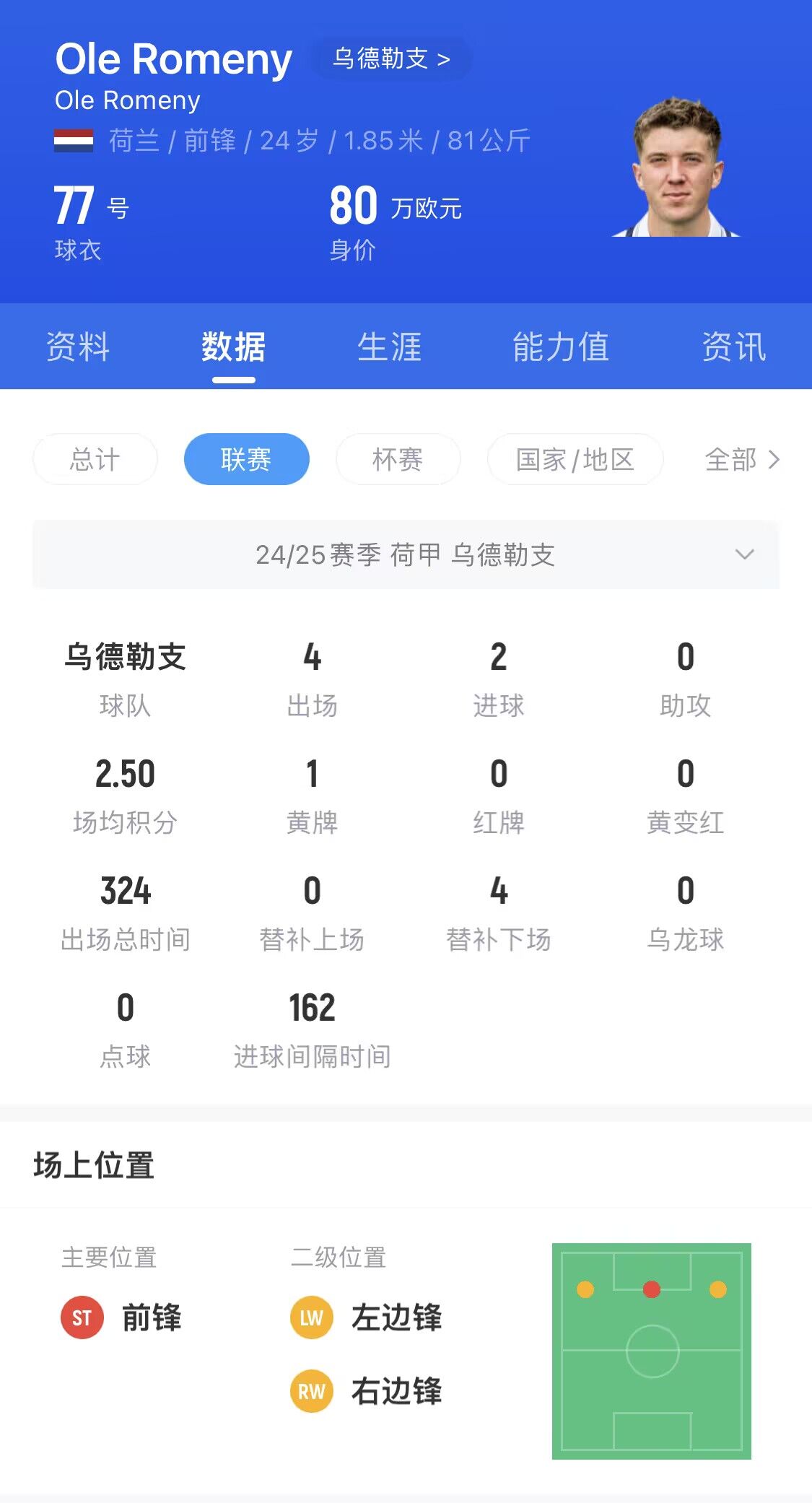Switch to the 资料 tab
Viewport: 812px width, 1503px height.
78,347
